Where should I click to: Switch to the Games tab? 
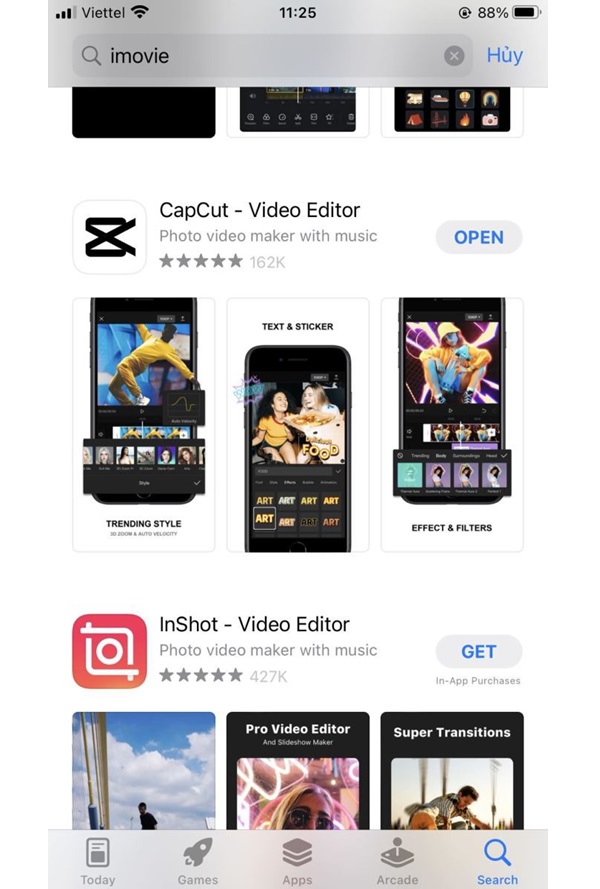198,861
